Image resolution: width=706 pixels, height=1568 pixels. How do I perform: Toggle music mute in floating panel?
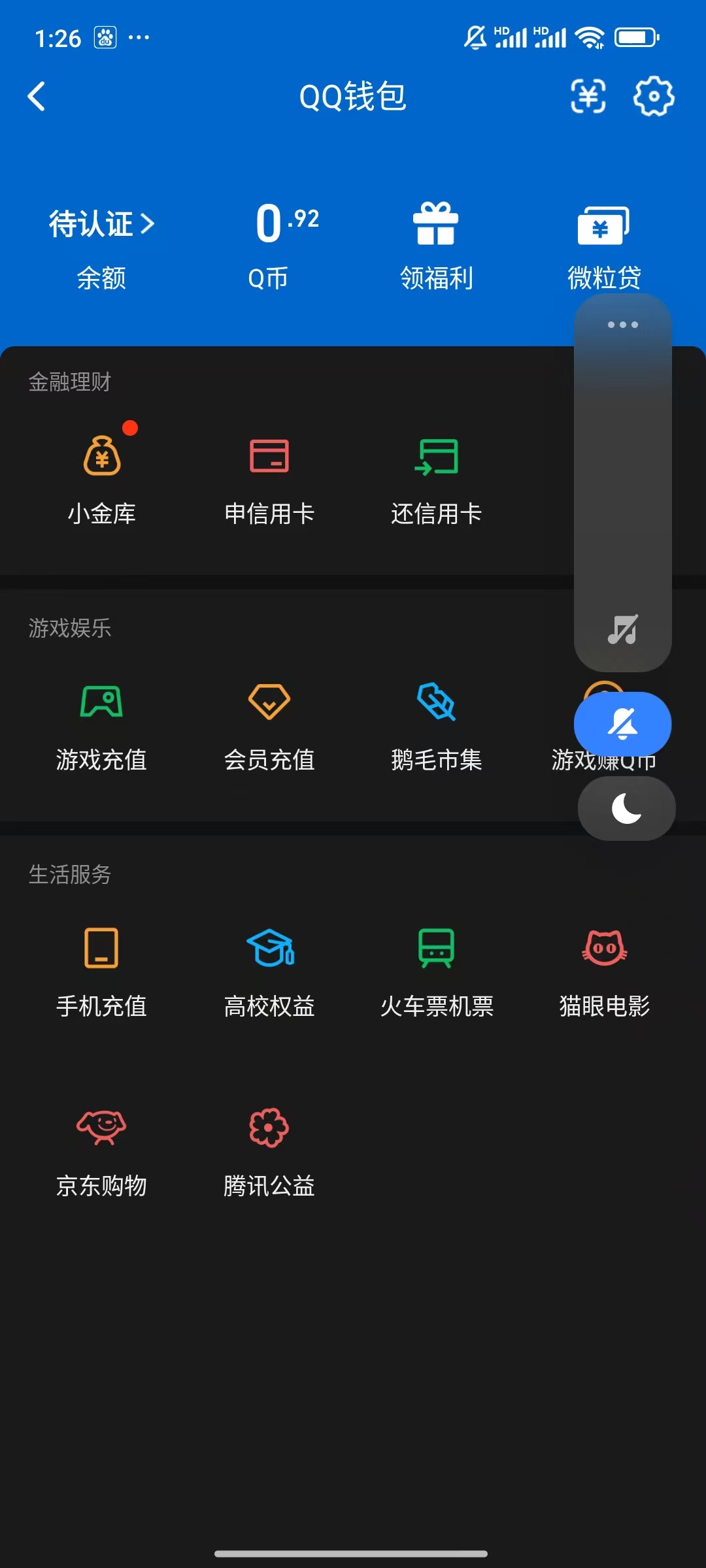click(x=623, y=630)
